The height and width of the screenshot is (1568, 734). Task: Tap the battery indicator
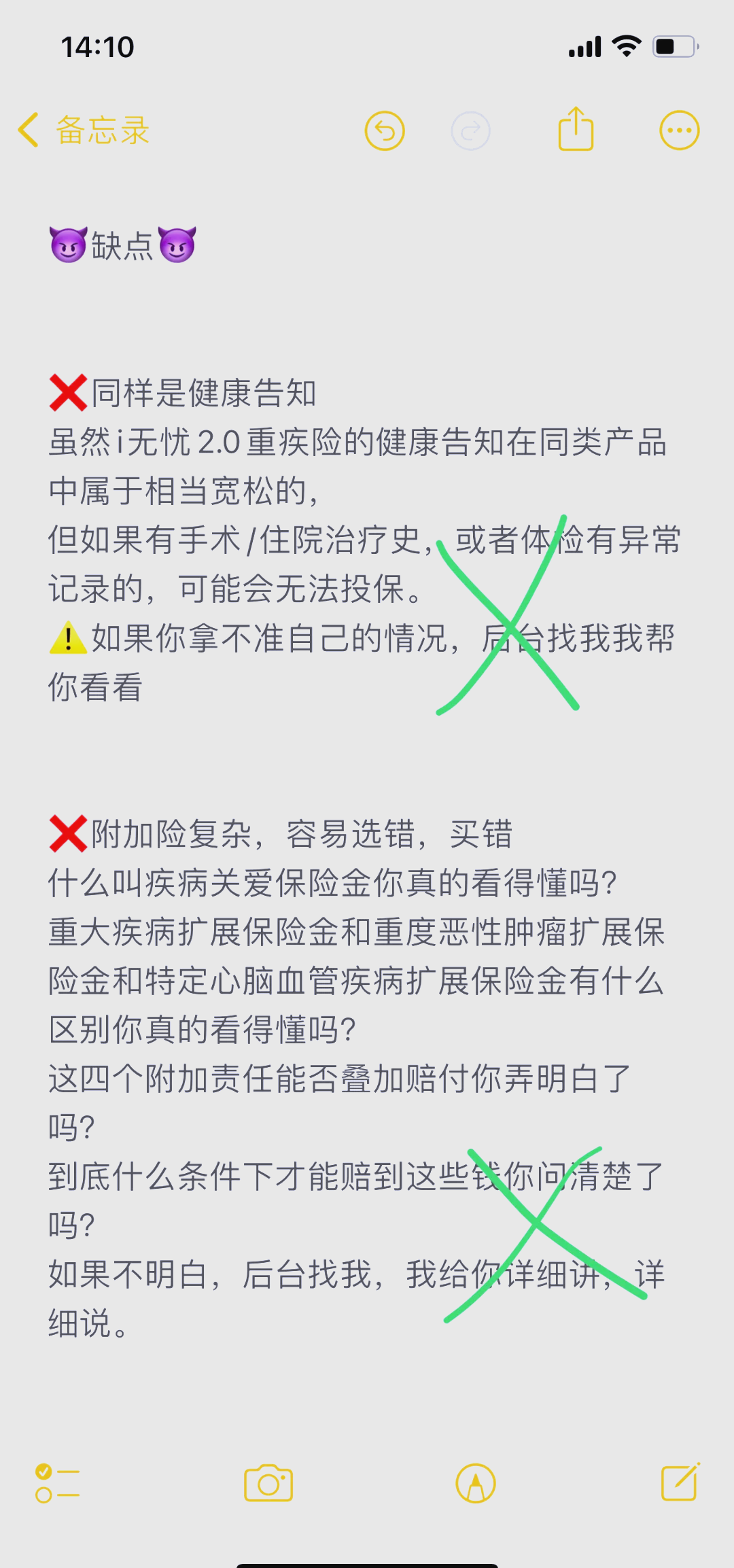click(x=671, y=45)
